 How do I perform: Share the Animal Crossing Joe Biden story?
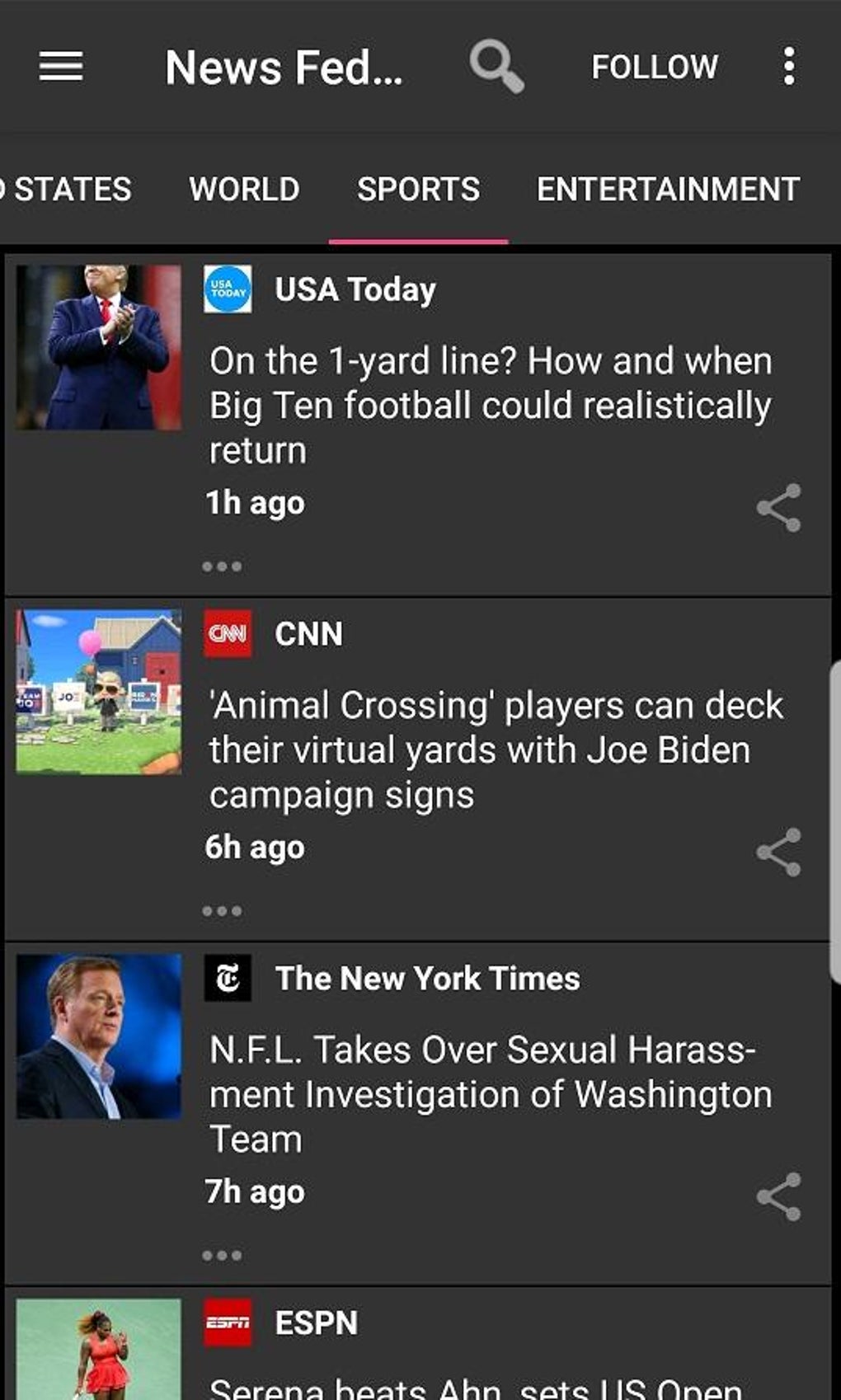pyautogui.click(x=779, y=852)
